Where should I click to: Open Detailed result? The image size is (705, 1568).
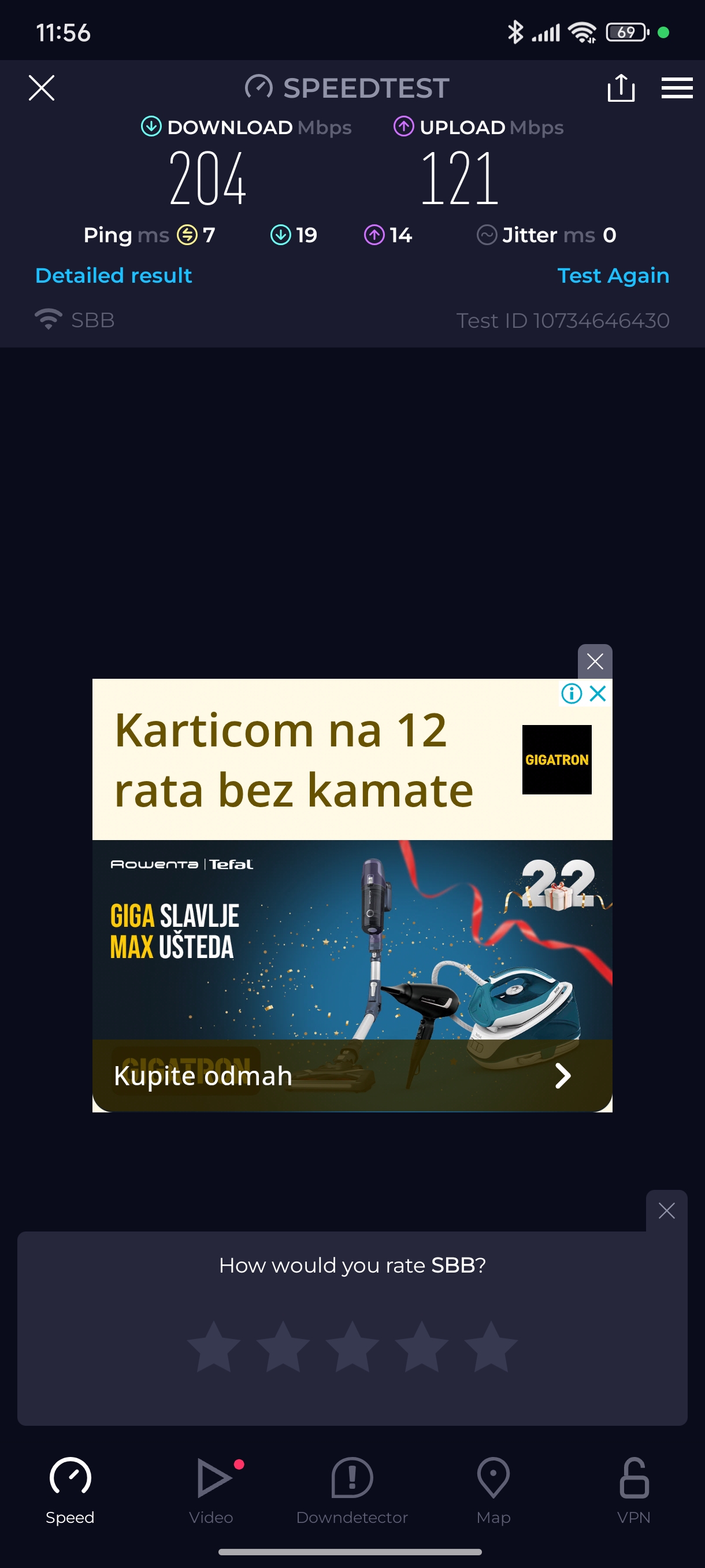click(114, 275)
